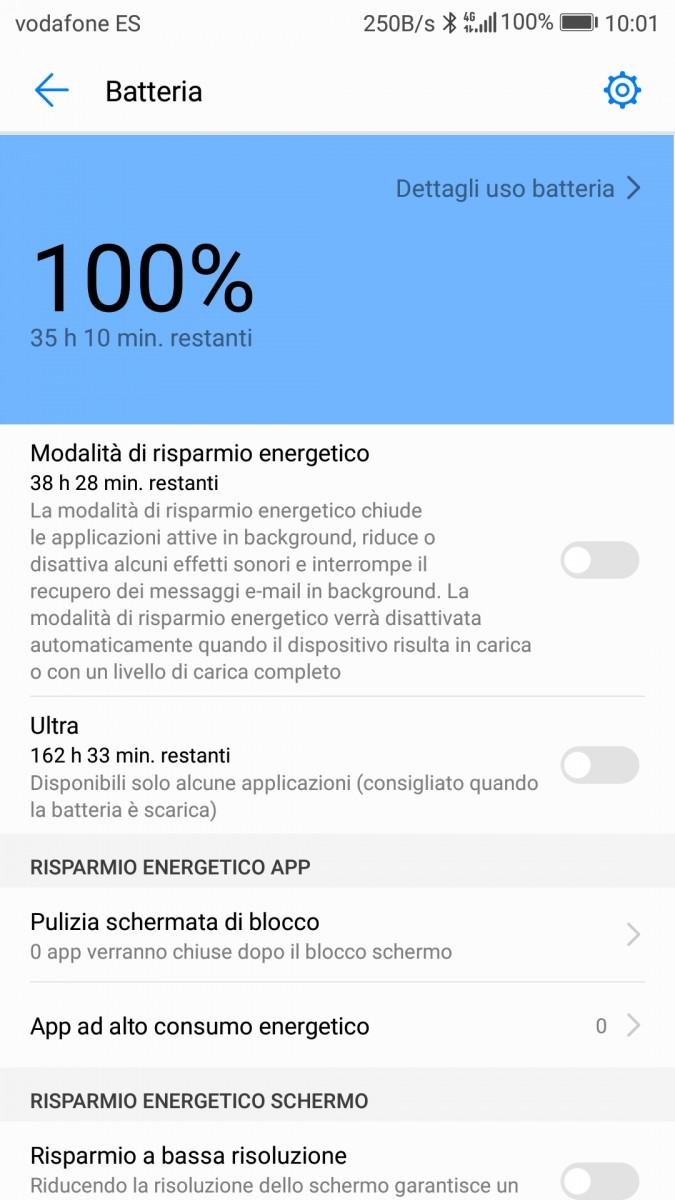Viewport: 675px width, 1200px height.
Task: Open Dettagli uso batteria
Action: click(x=517, y=188)
